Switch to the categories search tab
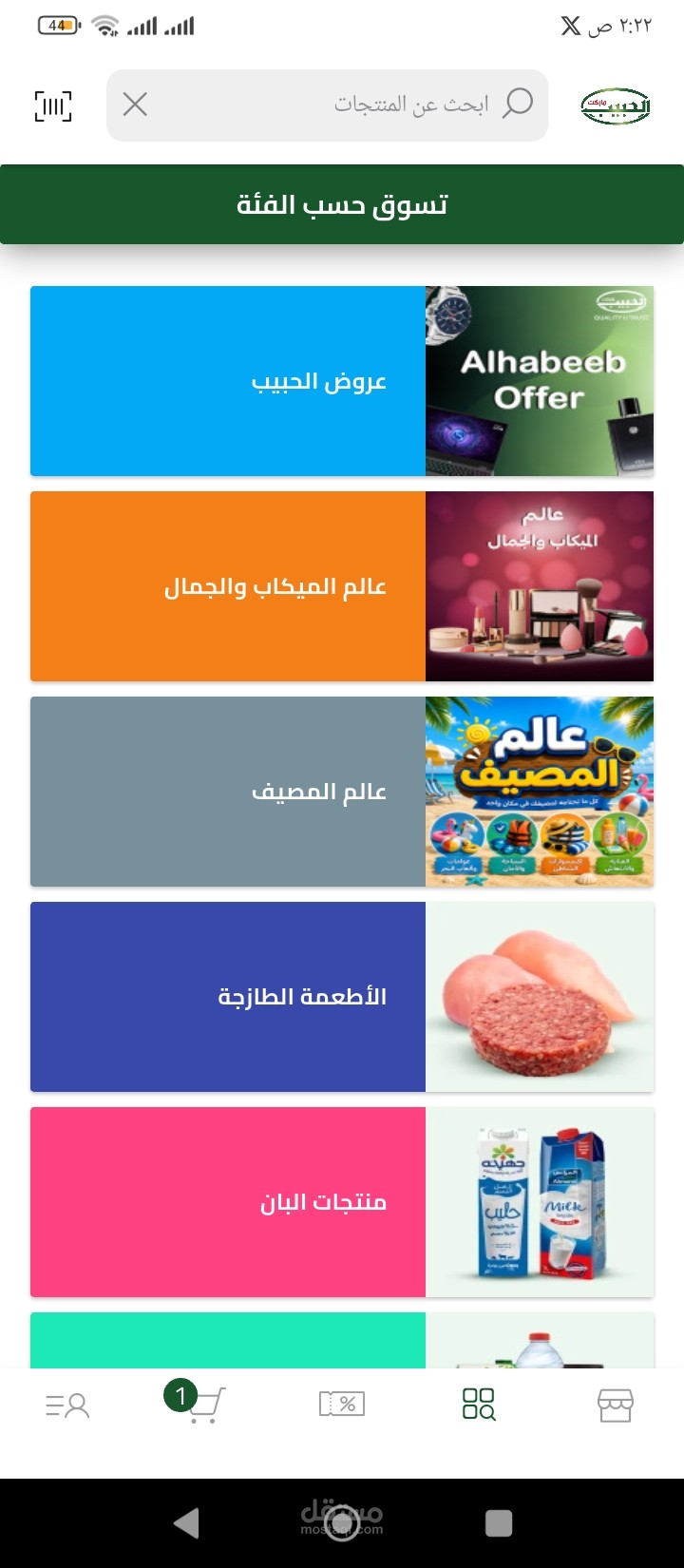 pos(479,1404)
